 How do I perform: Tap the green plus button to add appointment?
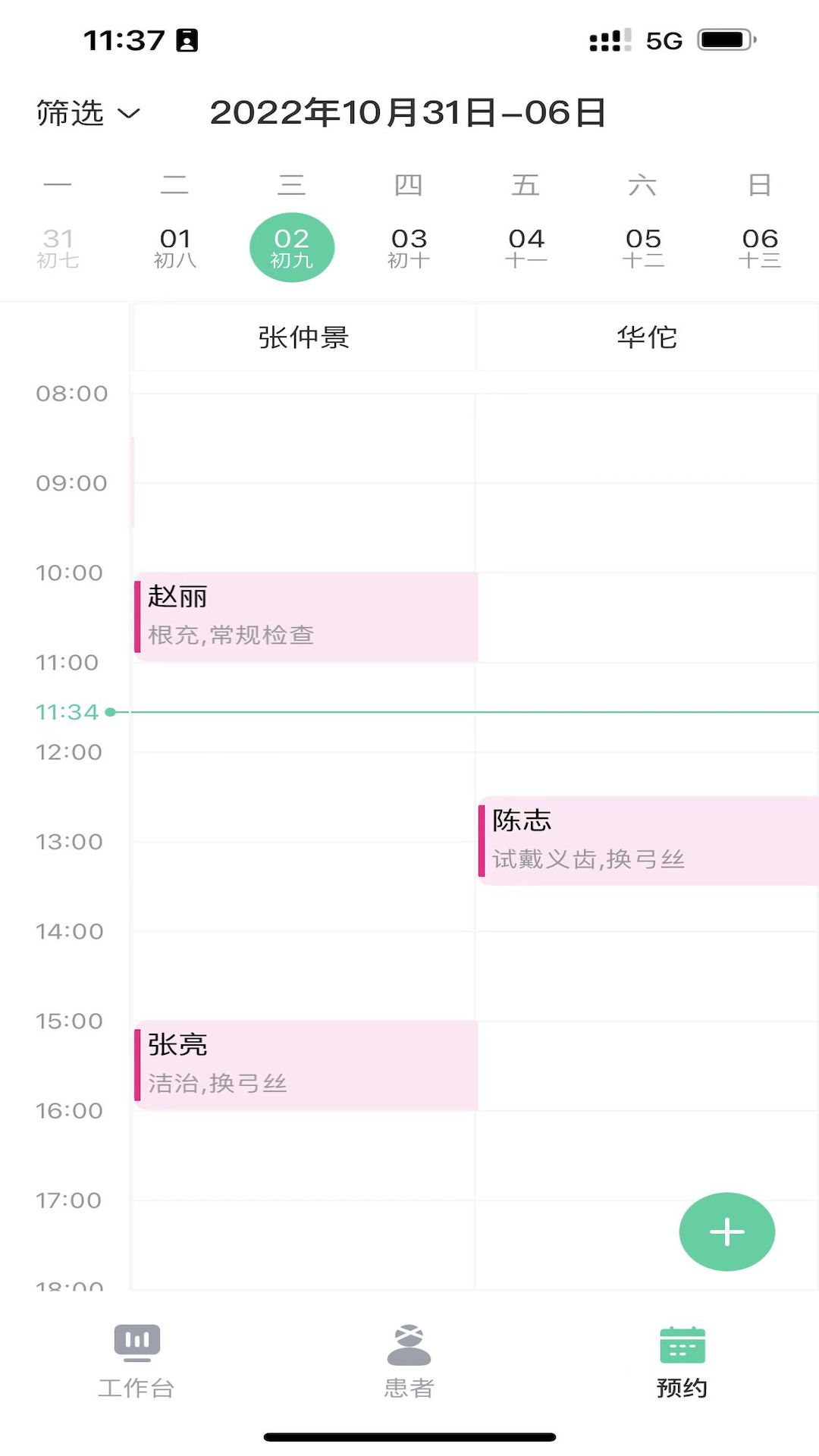[x=726, y=1232]
